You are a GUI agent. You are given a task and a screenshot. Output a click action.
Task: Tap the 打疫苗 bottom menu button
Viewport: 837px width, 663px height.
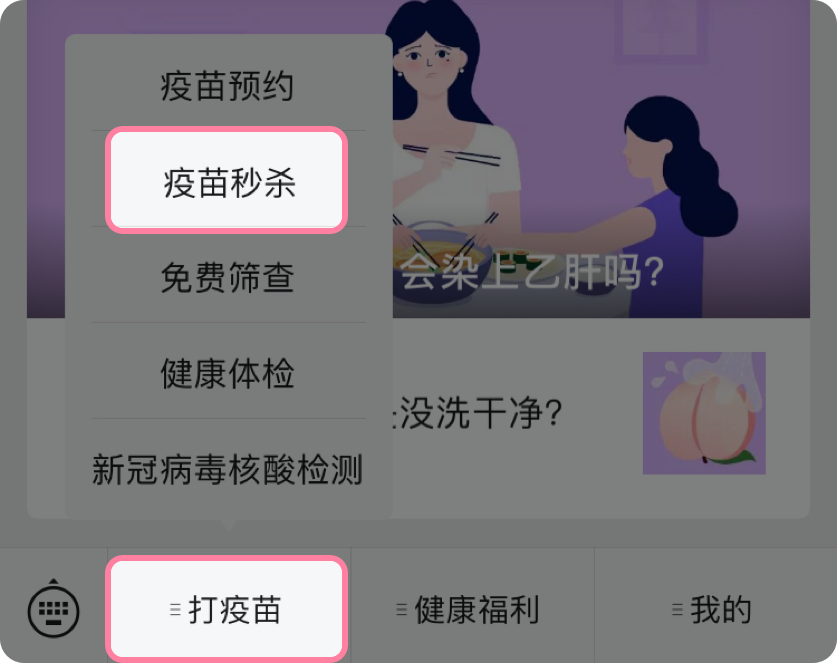point(228,609)
